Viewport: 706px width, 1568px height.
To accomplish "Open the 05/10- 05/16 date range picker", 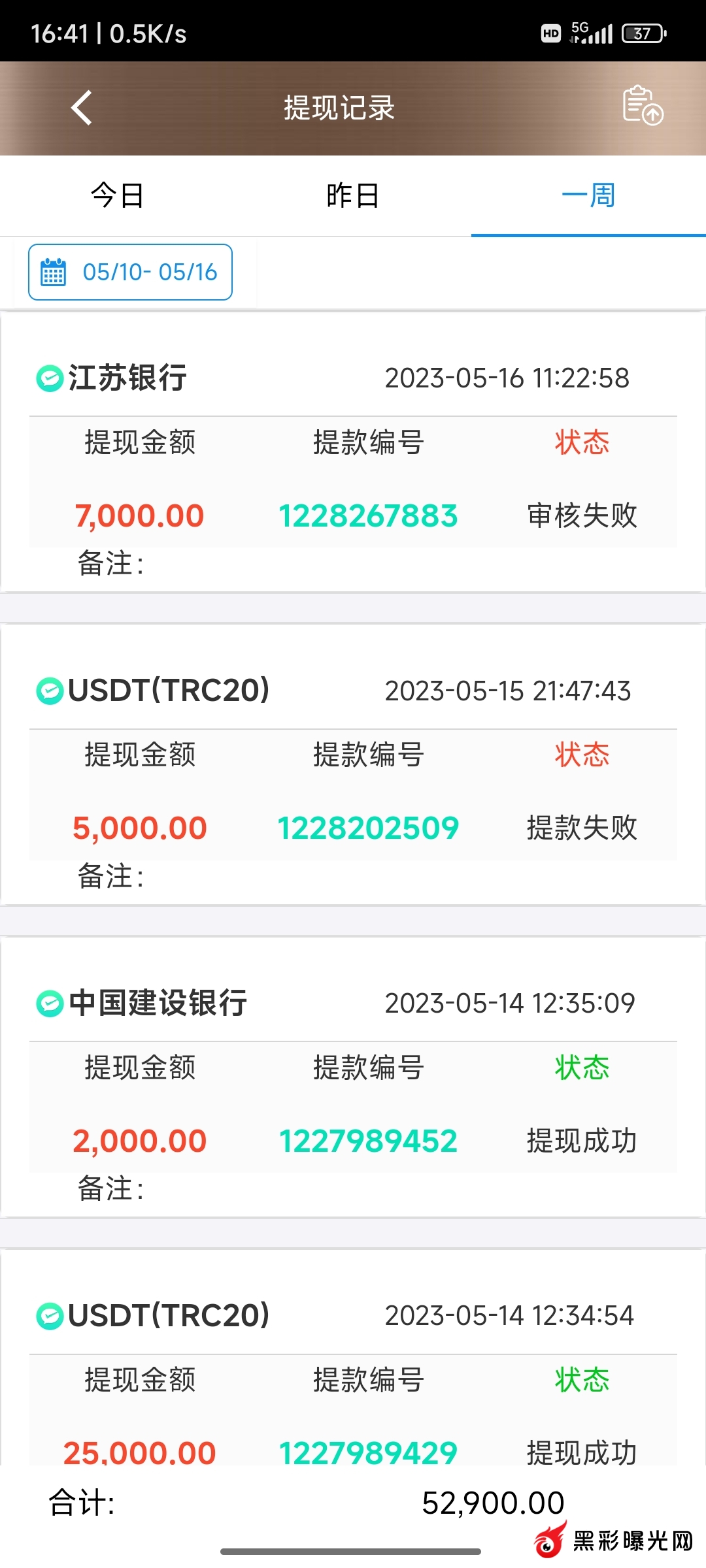I will tap(131, 272).
